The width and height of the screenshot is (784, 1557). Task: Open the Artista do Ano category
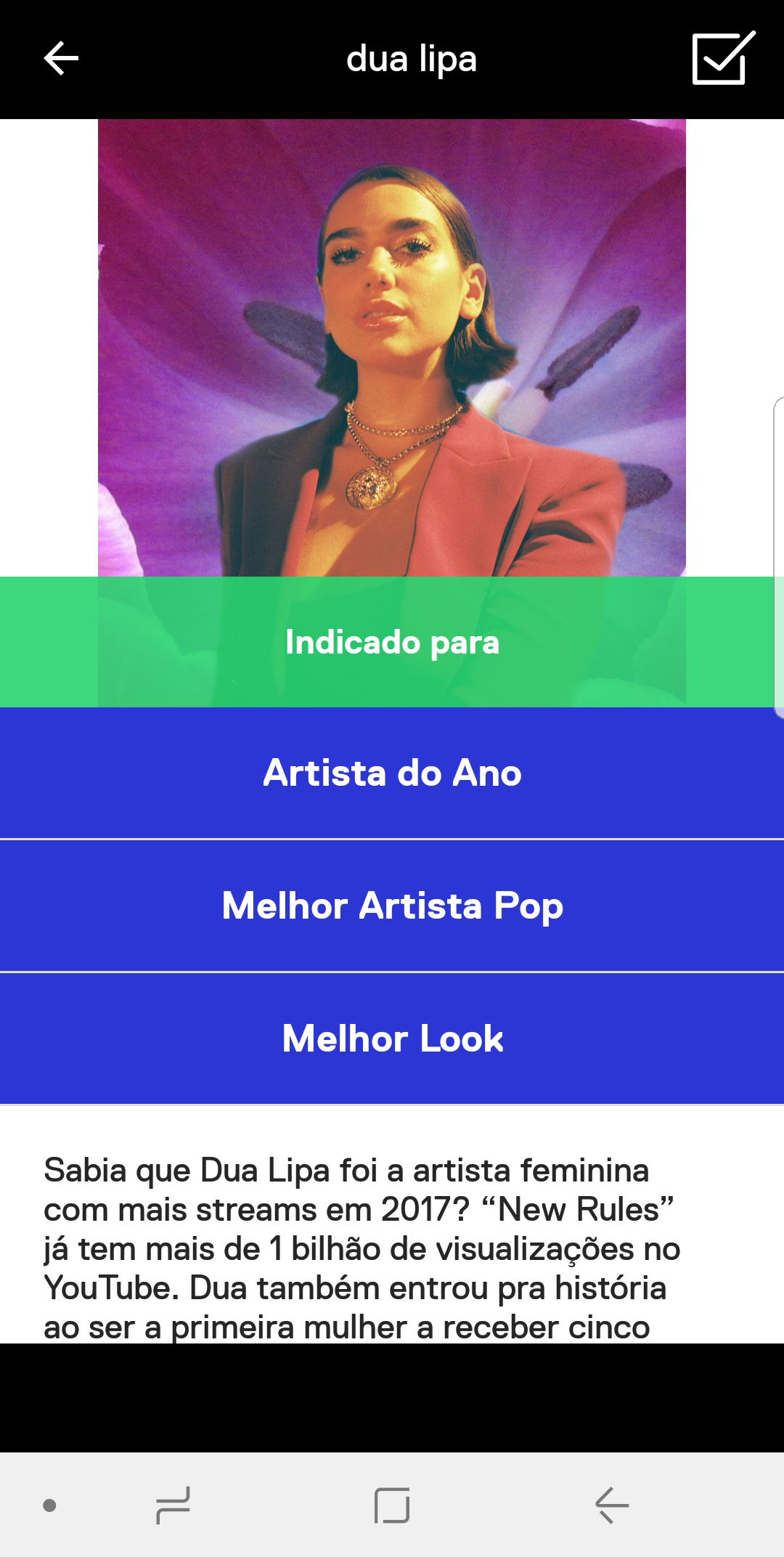click(x=392, y=773)
